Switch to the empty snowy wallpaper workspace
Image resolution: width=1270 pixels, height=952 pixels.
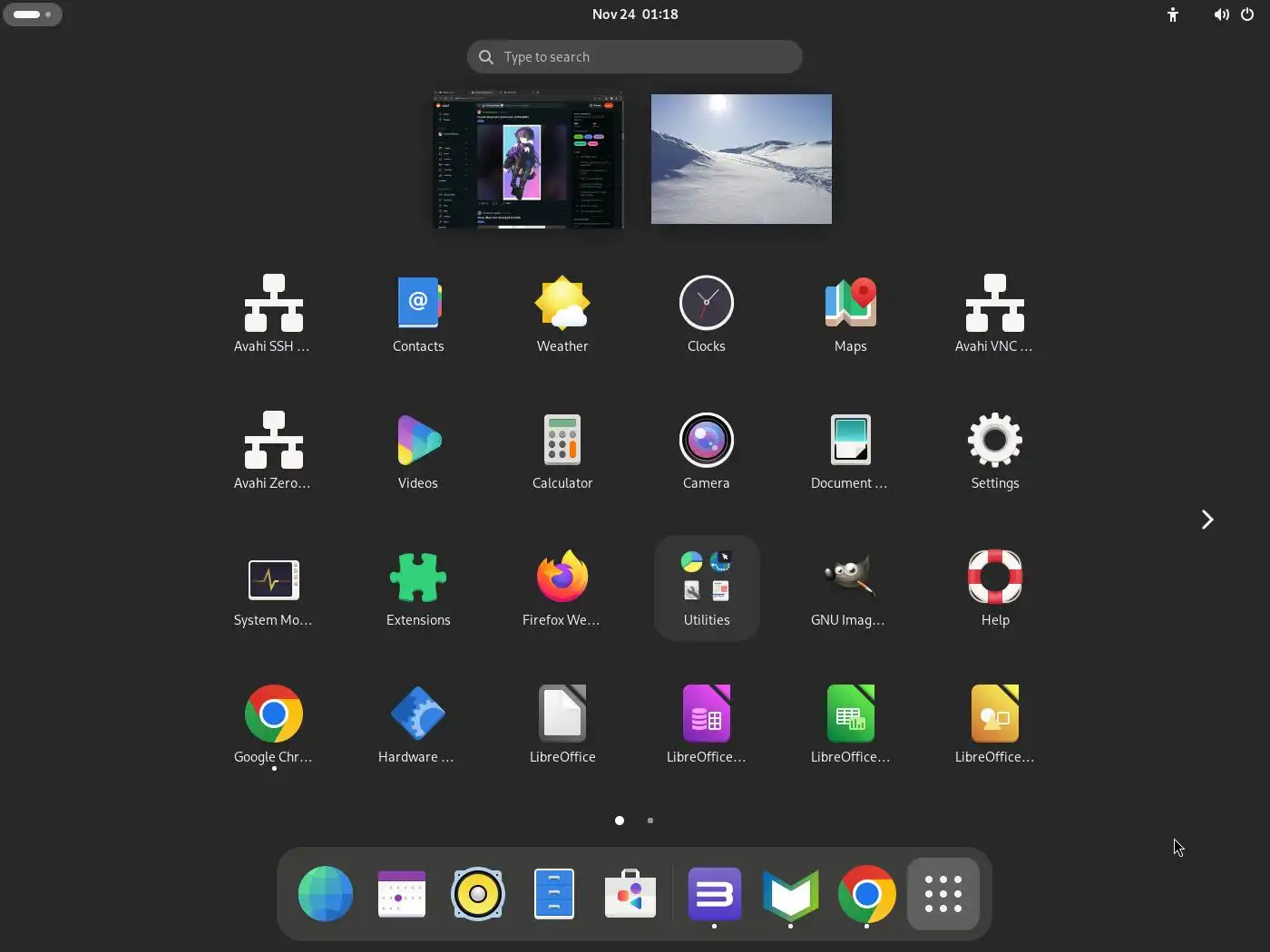(741, 160)
